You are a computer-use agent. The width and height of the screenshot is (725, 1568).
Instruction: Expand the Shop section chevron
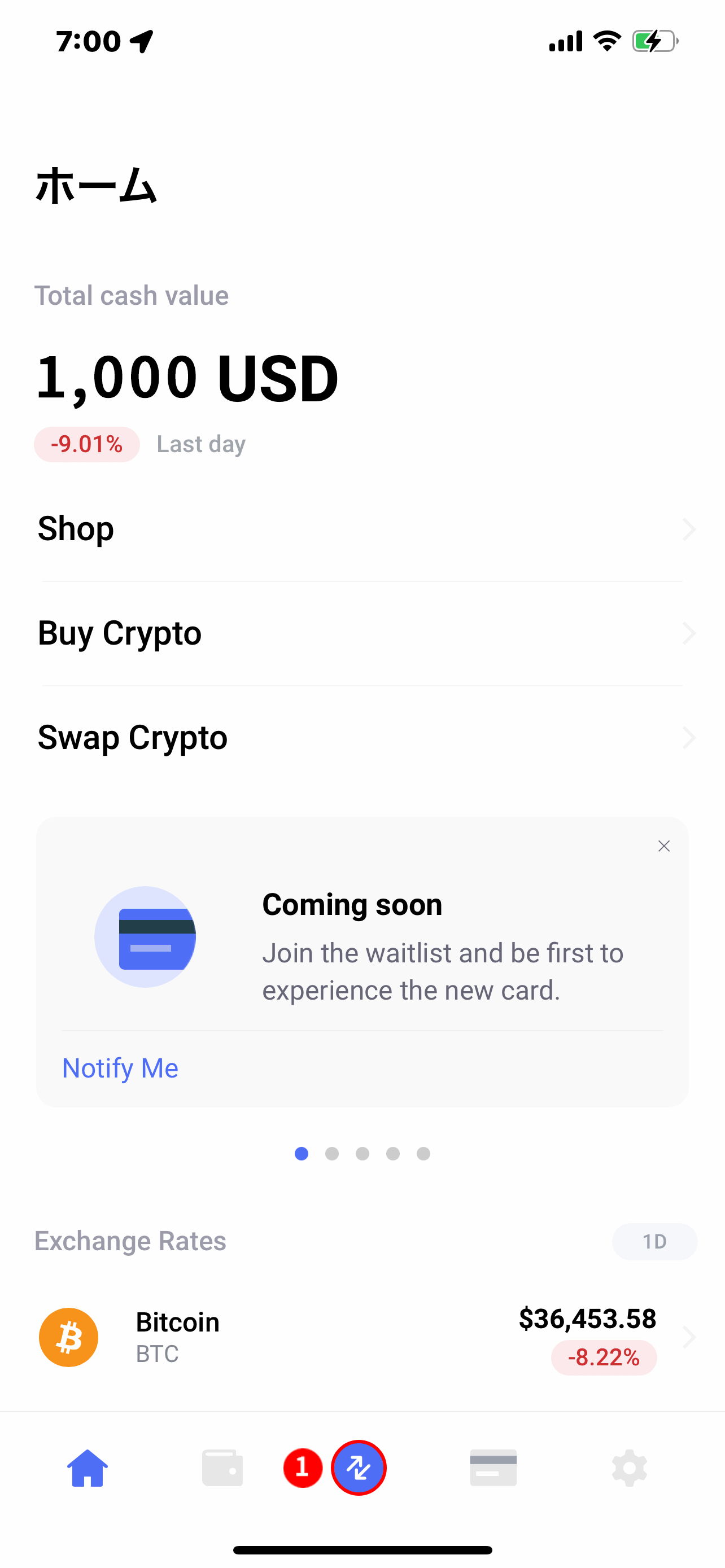688,529
